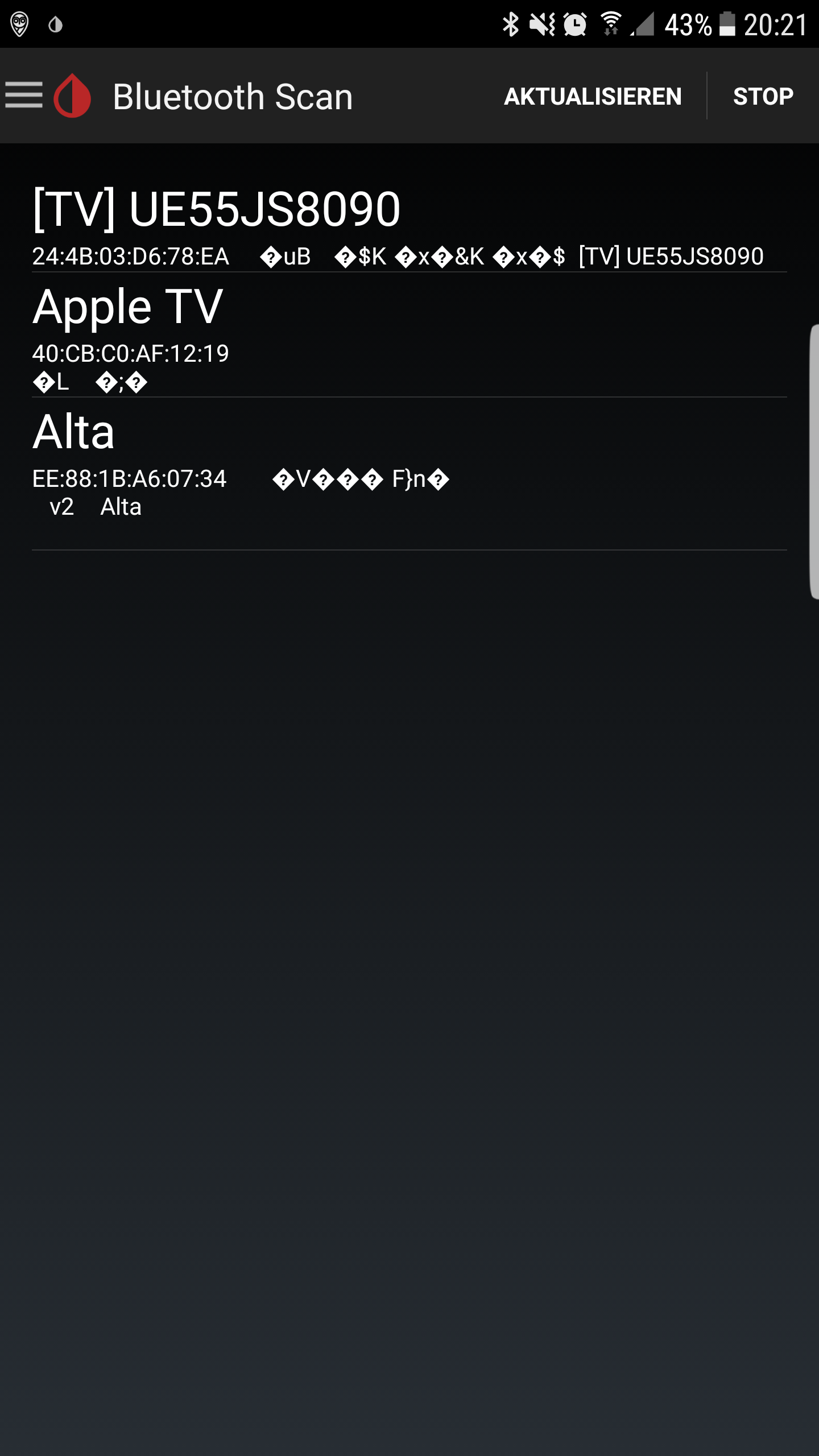Open the navigation drawer menu
Image resolution: width=819 pixels, height=1456 pixels.
coord(24,95)
